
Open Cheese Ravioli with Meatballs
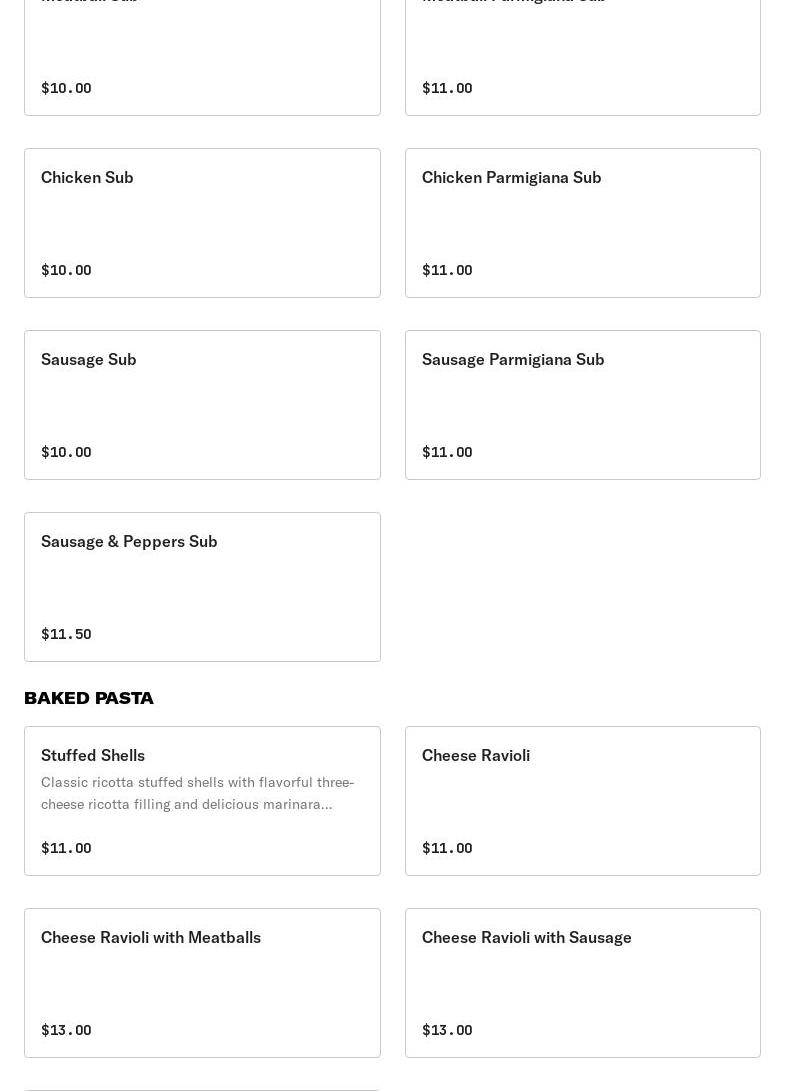coord(202,982)
